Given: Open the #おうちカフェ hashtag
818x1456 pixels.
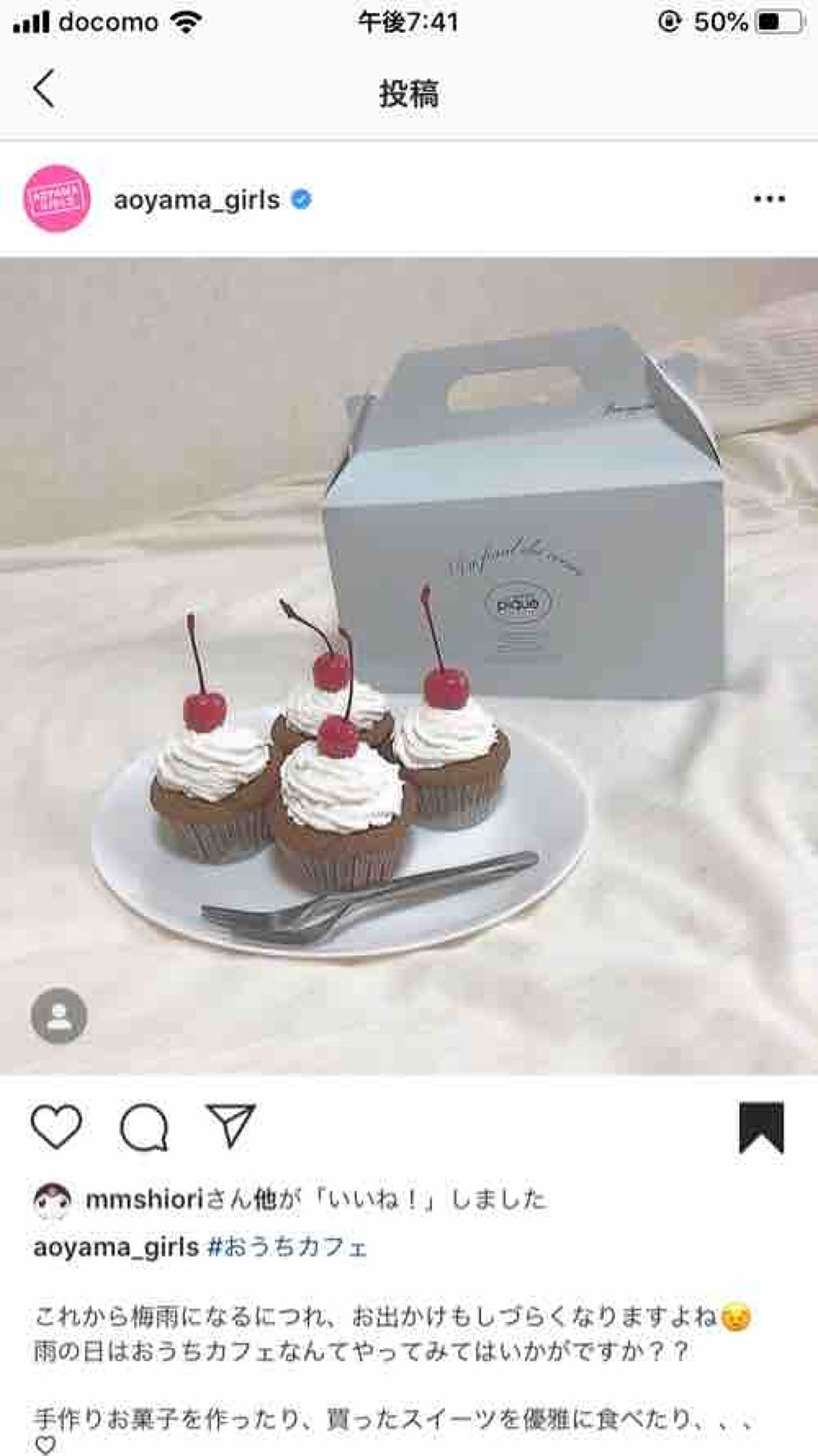Looking at the screenshot, I should [288, 1247].
